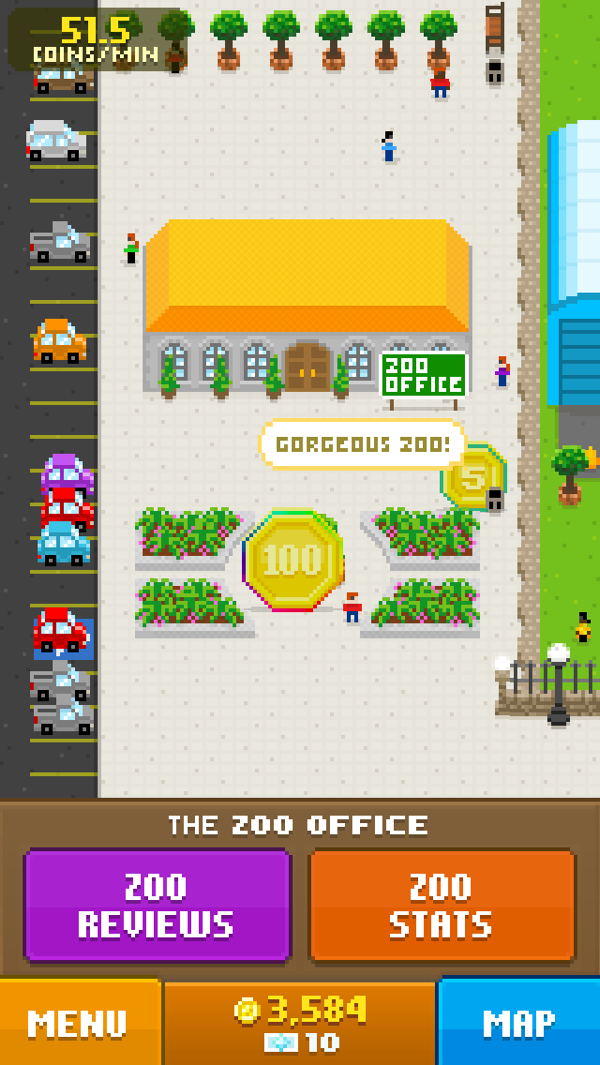Screen dimensions: 600x1065
Task: Open the zoo Map
Action: tap(518, 1023)
